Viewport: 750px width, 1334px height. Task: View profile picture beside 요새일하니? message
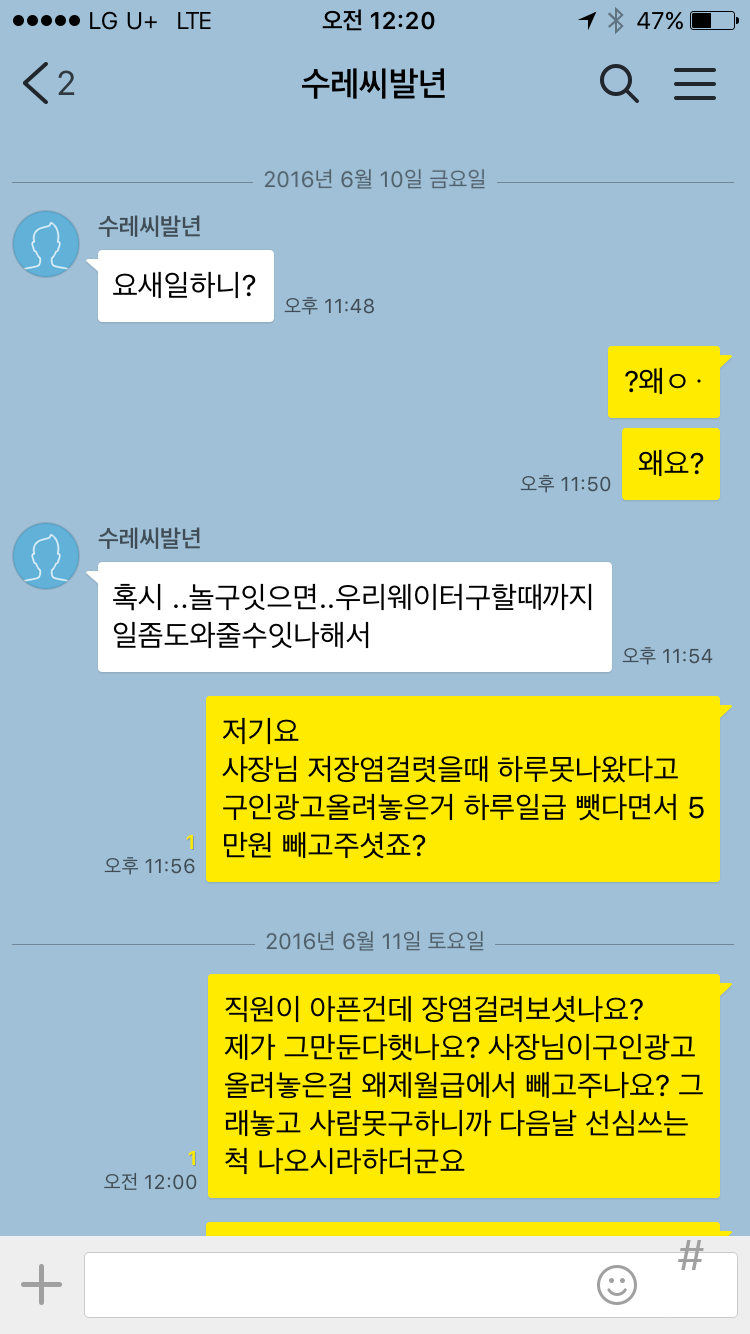46,244
